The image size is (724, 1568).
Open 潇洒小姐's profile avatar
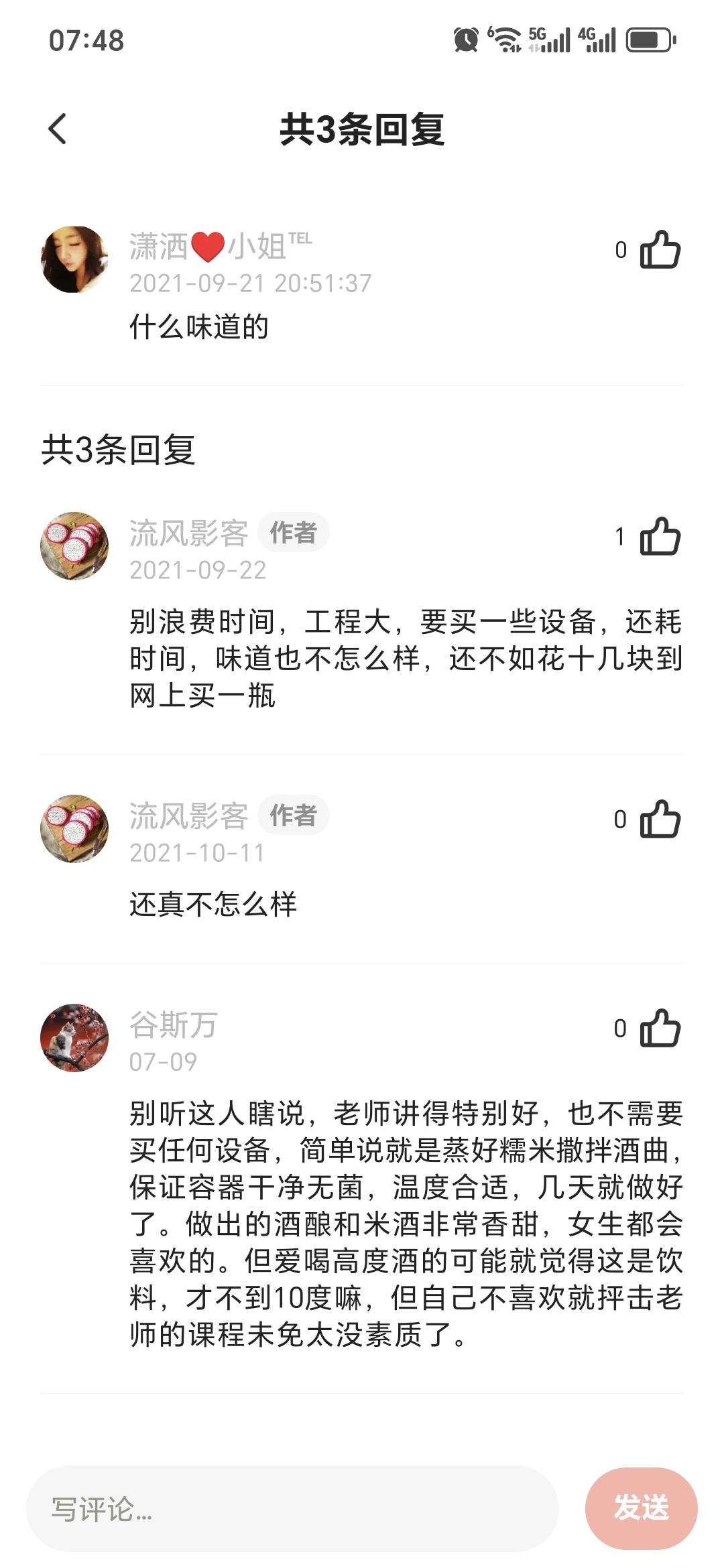click(74, 259)
